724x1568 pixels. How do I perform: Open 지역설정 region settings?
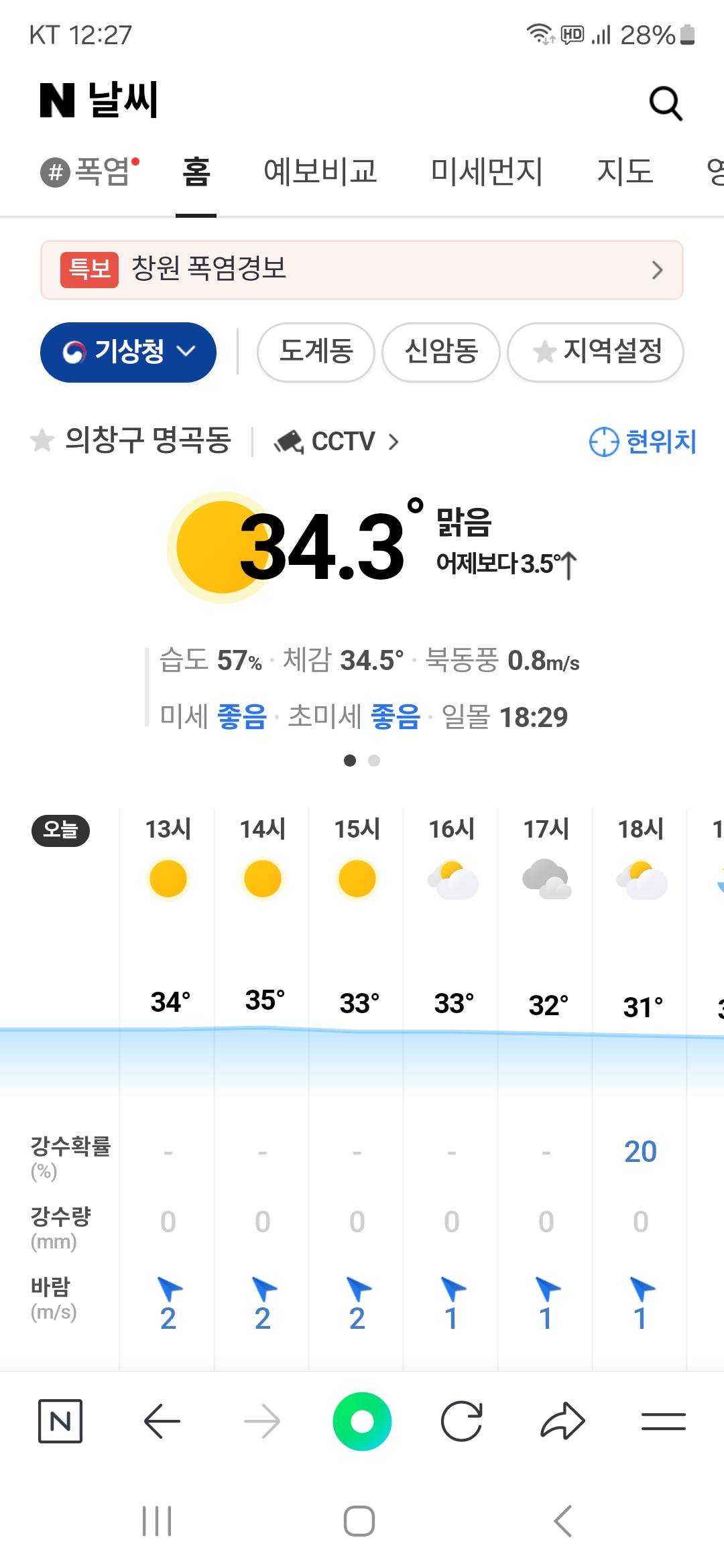pos(595,352)
